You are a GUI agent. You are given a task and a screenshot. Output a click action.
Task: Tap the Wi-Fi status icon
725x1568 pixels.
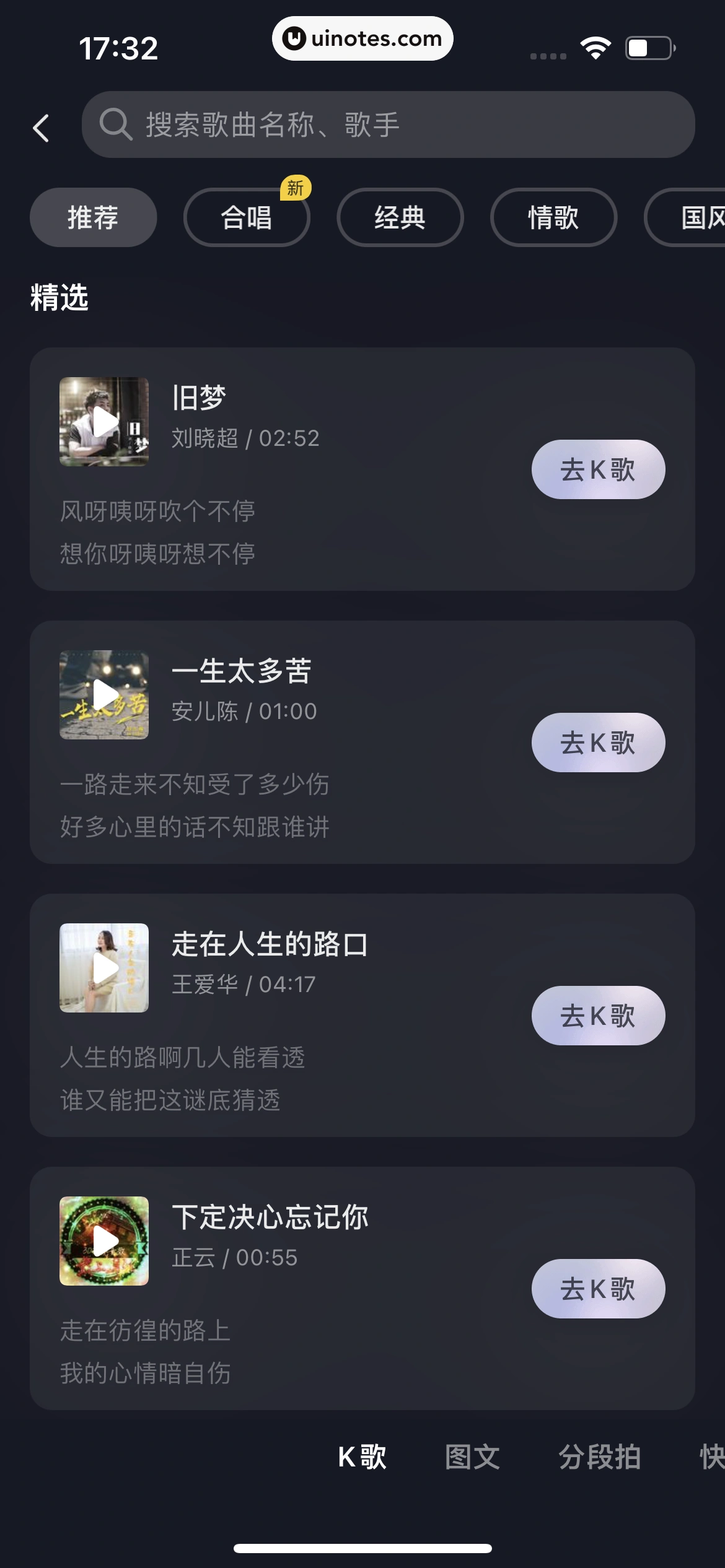click(x=595, y=46)
